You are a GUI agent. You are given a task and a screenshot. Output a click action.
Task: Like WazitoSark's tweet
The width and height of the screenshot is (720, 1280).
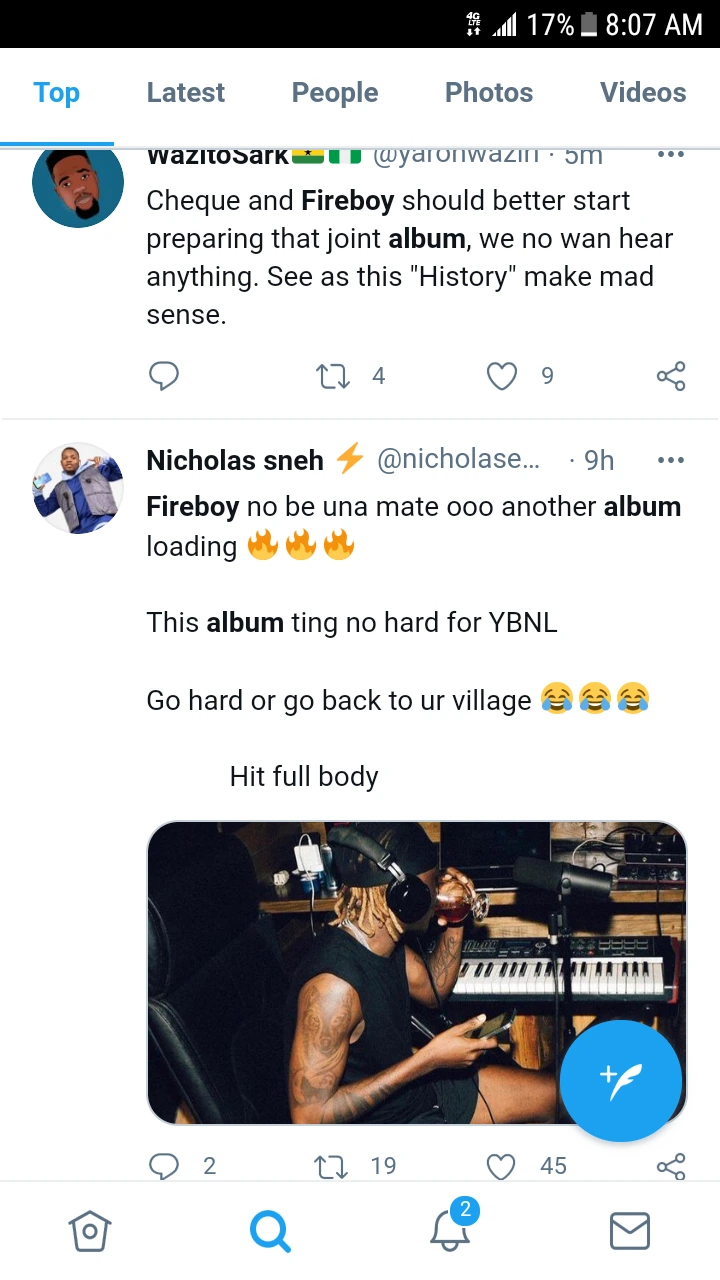click(x=502, y=376)
